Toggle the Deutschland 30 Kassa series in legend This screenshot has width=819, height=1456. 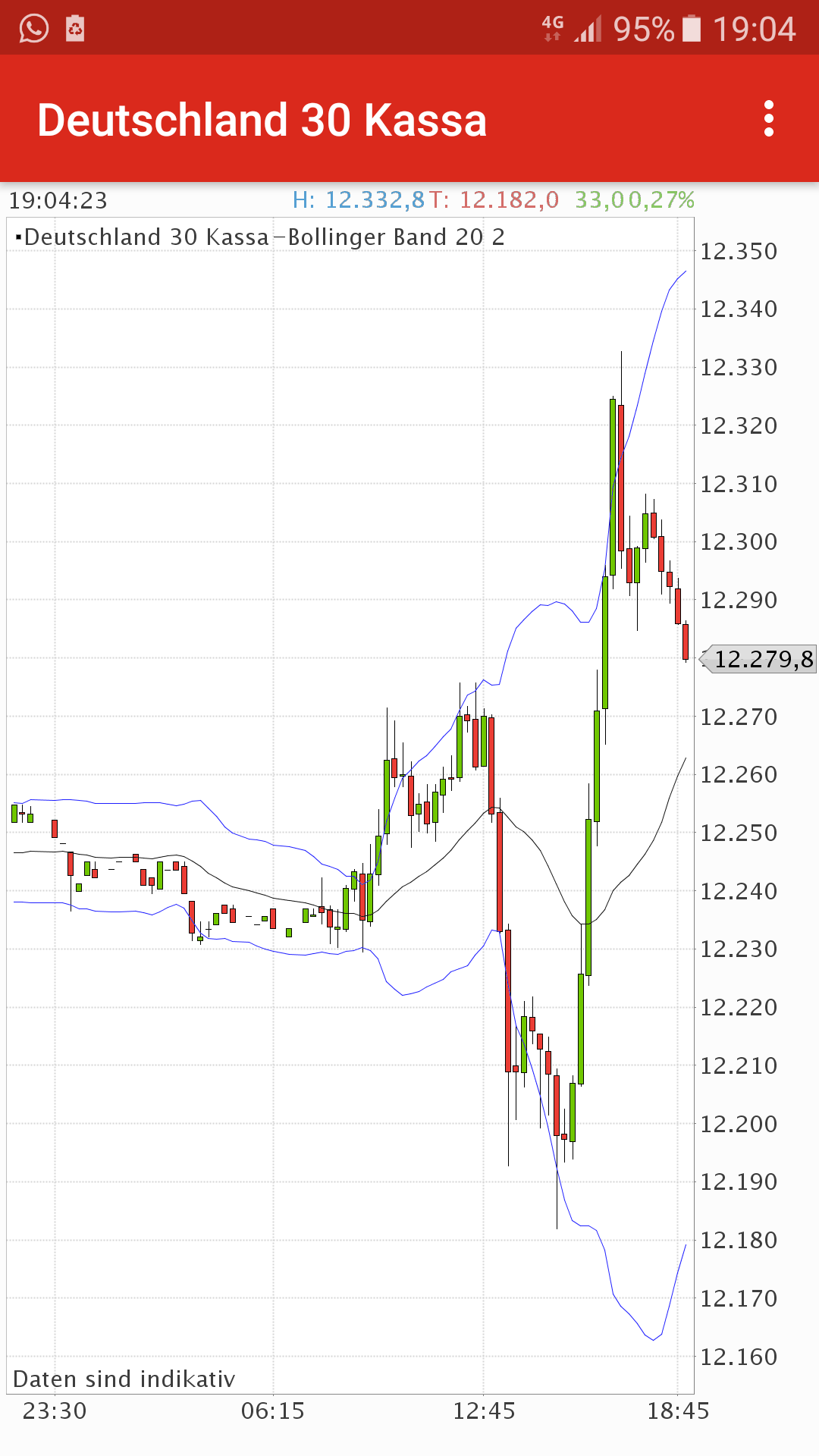pos(144,236)
